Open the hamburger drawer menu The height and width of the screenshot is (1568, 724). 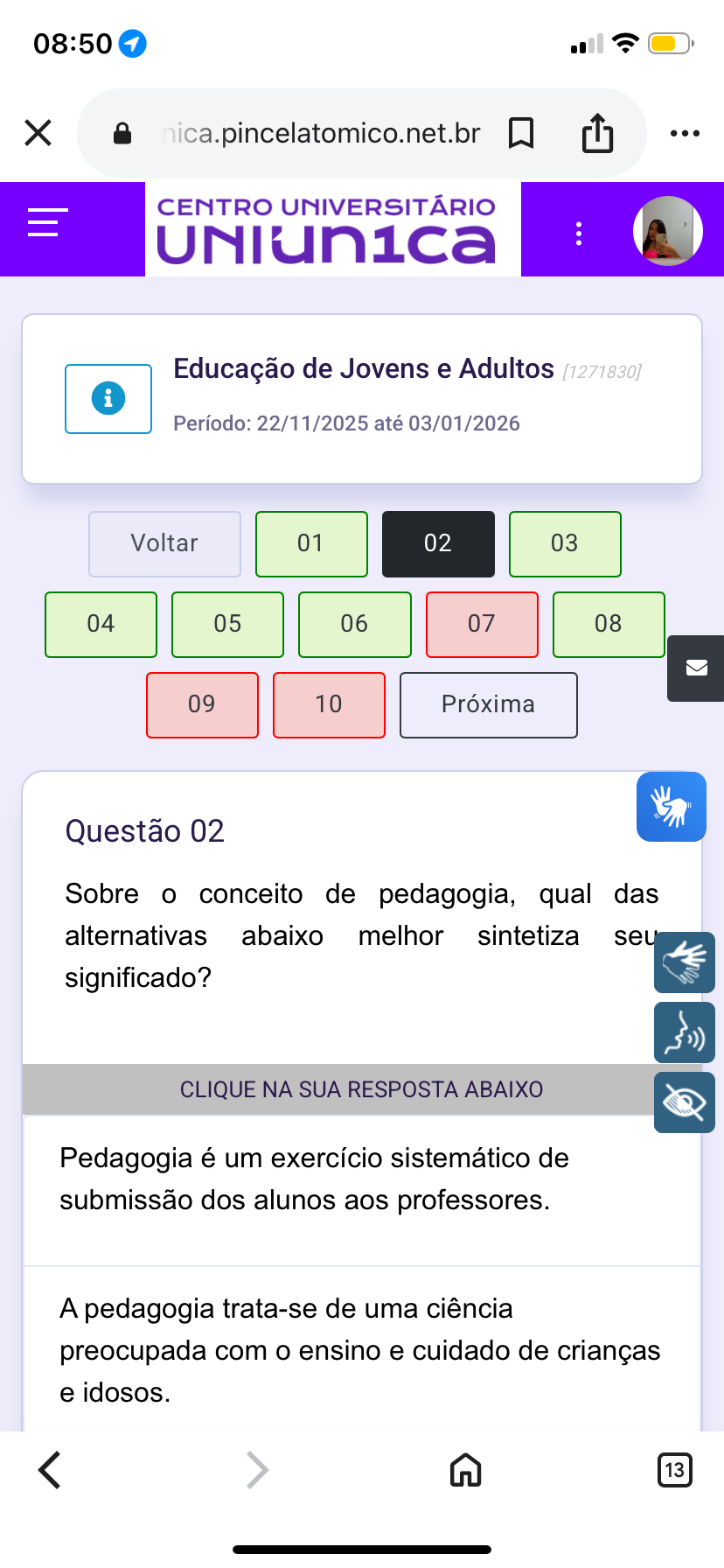pyautogui.click(x=47, y=222)
